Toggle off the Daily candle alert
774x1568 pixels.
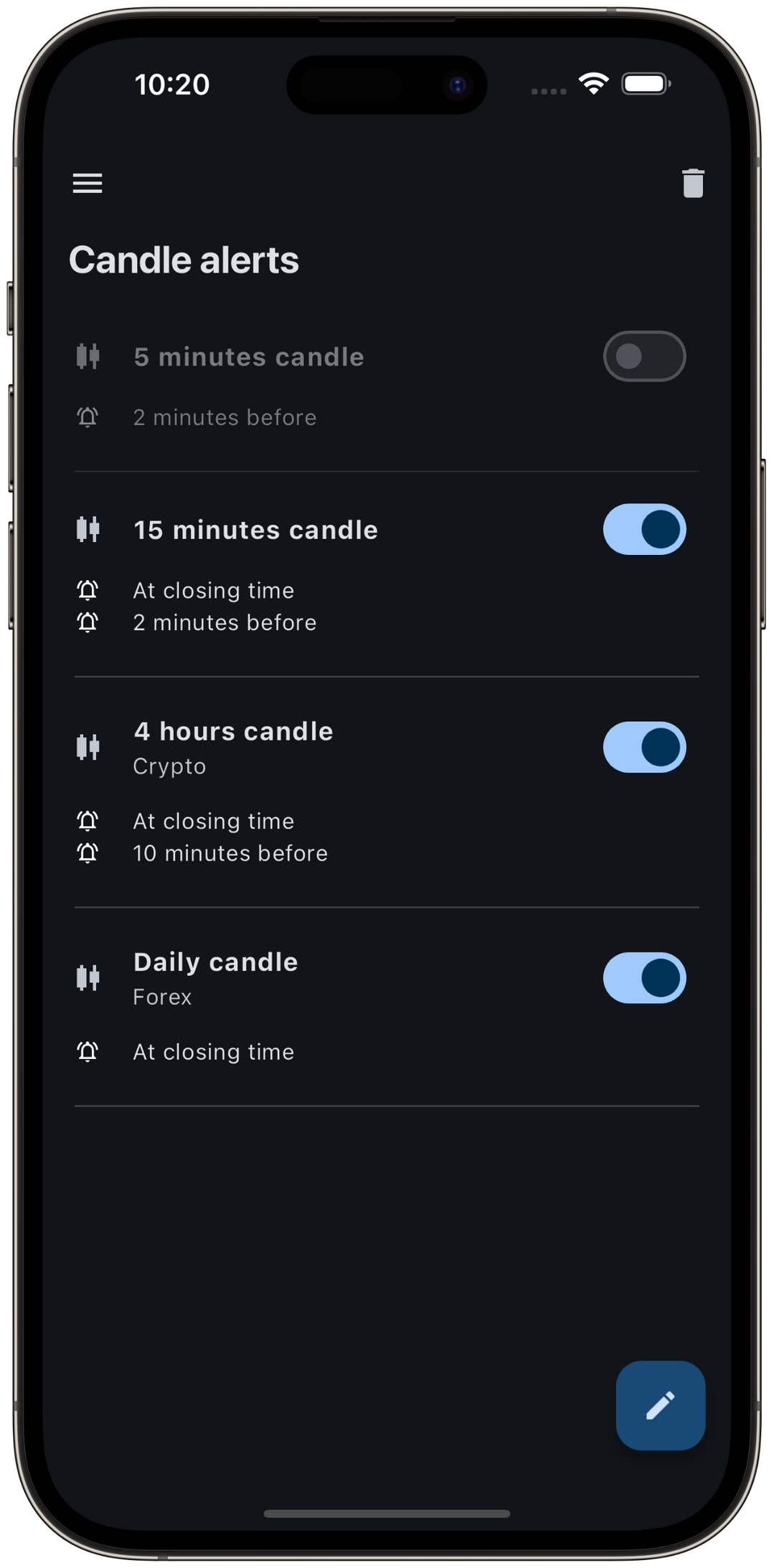point(644,978)
